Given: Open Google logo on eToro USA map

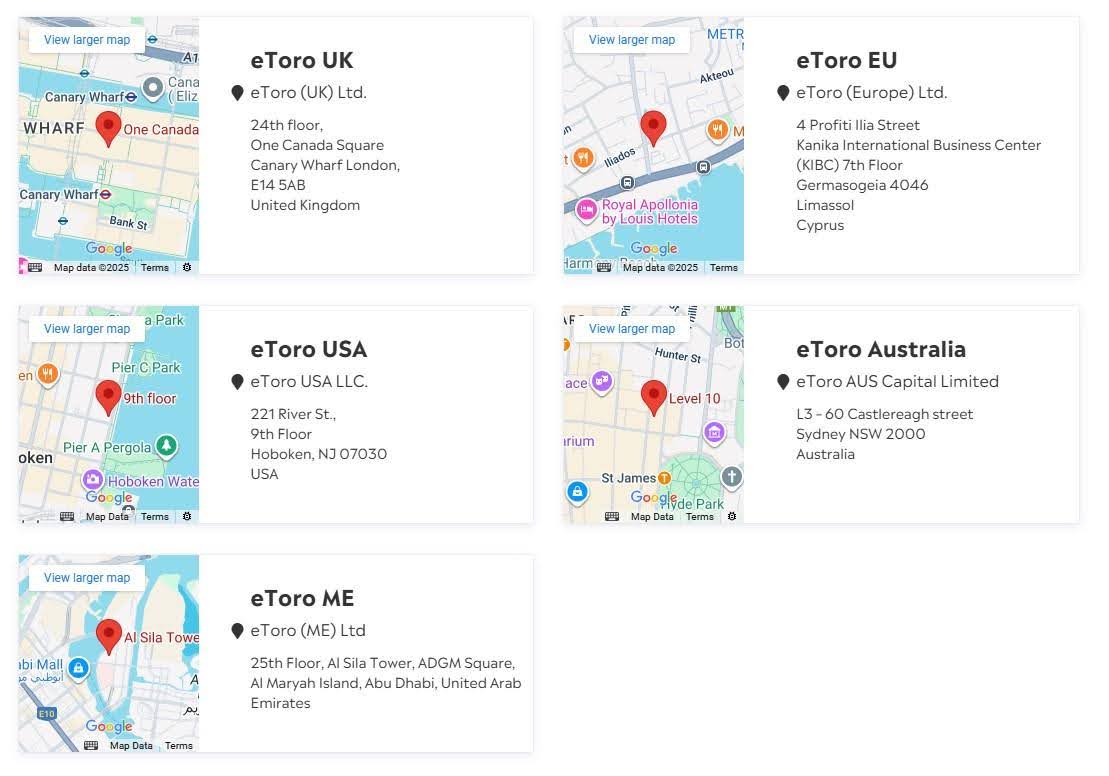Looking at the screenshot, I should point(109,498).
